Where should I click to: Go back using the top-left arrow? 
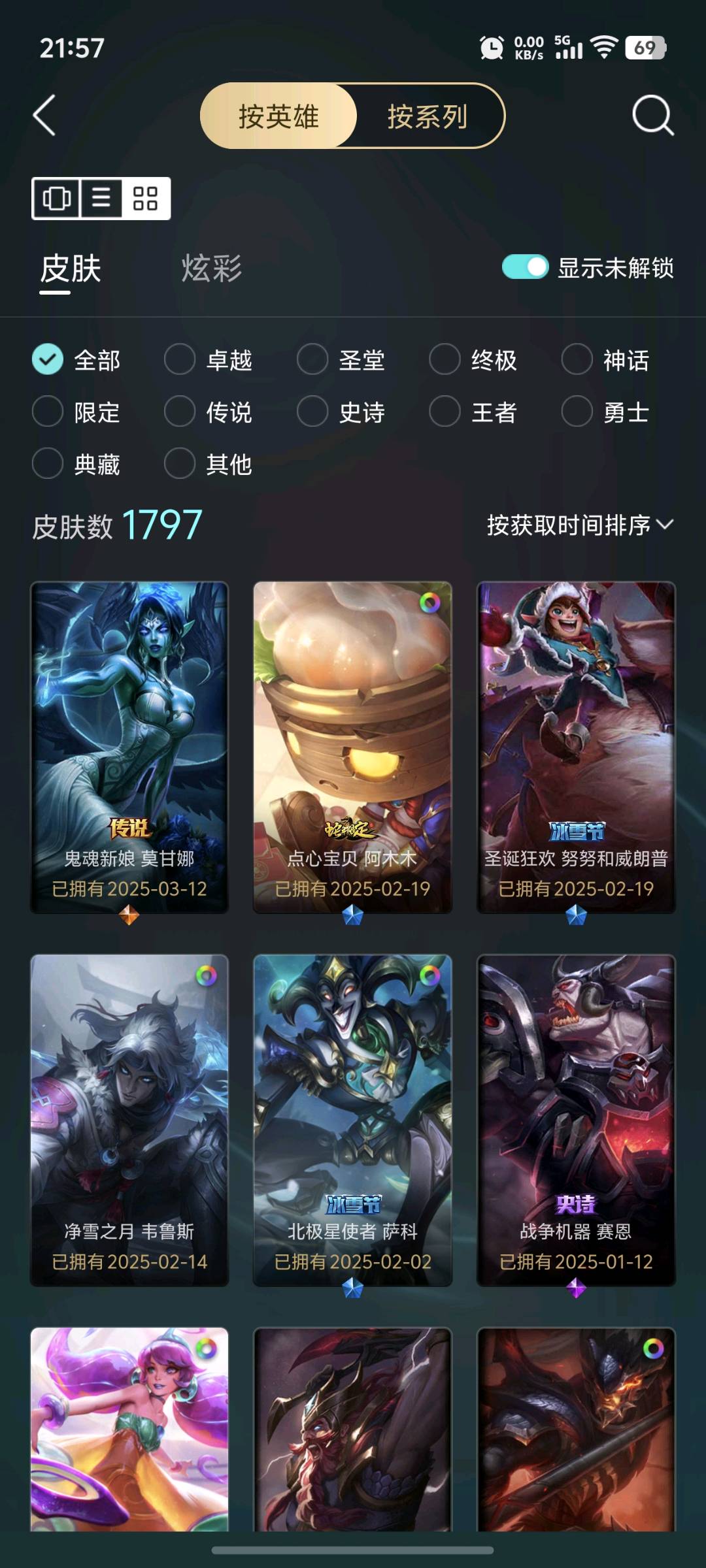tap(44, 116)
